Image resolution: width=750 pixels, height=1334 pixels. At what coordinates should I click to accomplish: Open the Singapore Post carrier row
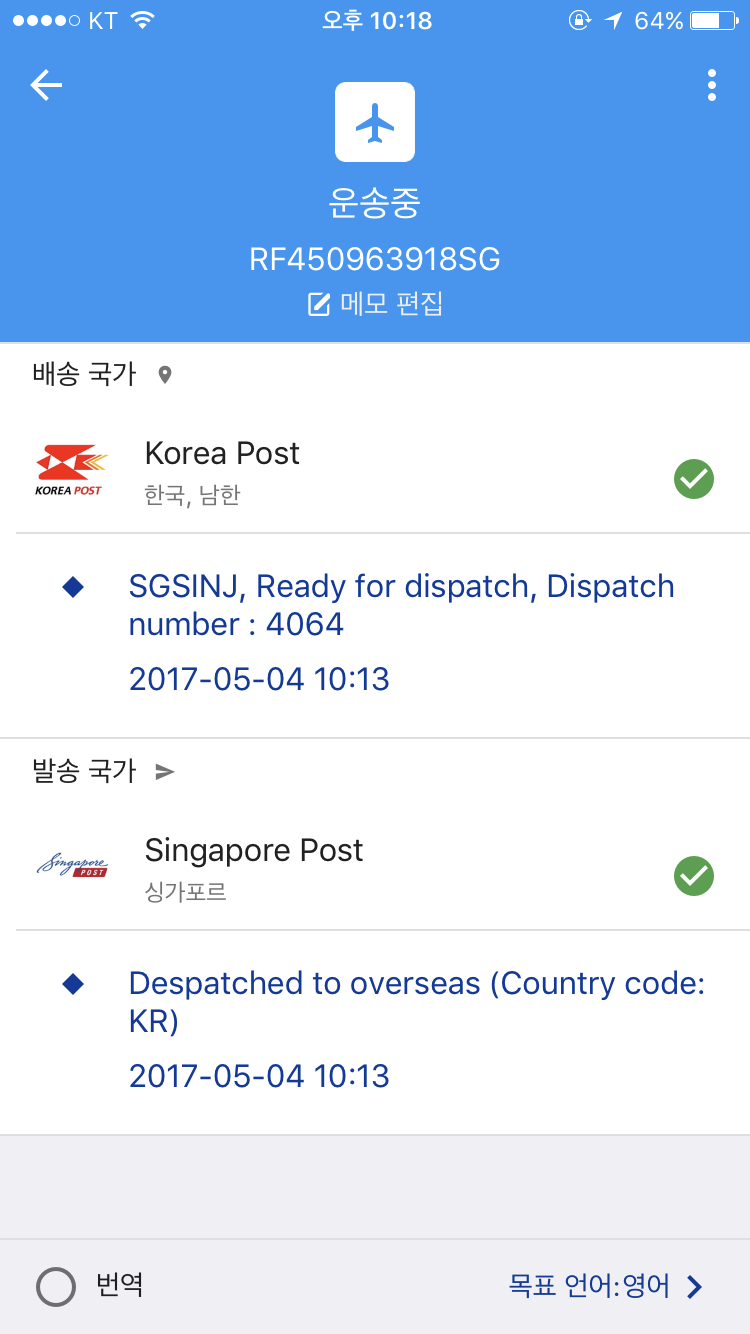pyautogui.click(x=374, y=868)
